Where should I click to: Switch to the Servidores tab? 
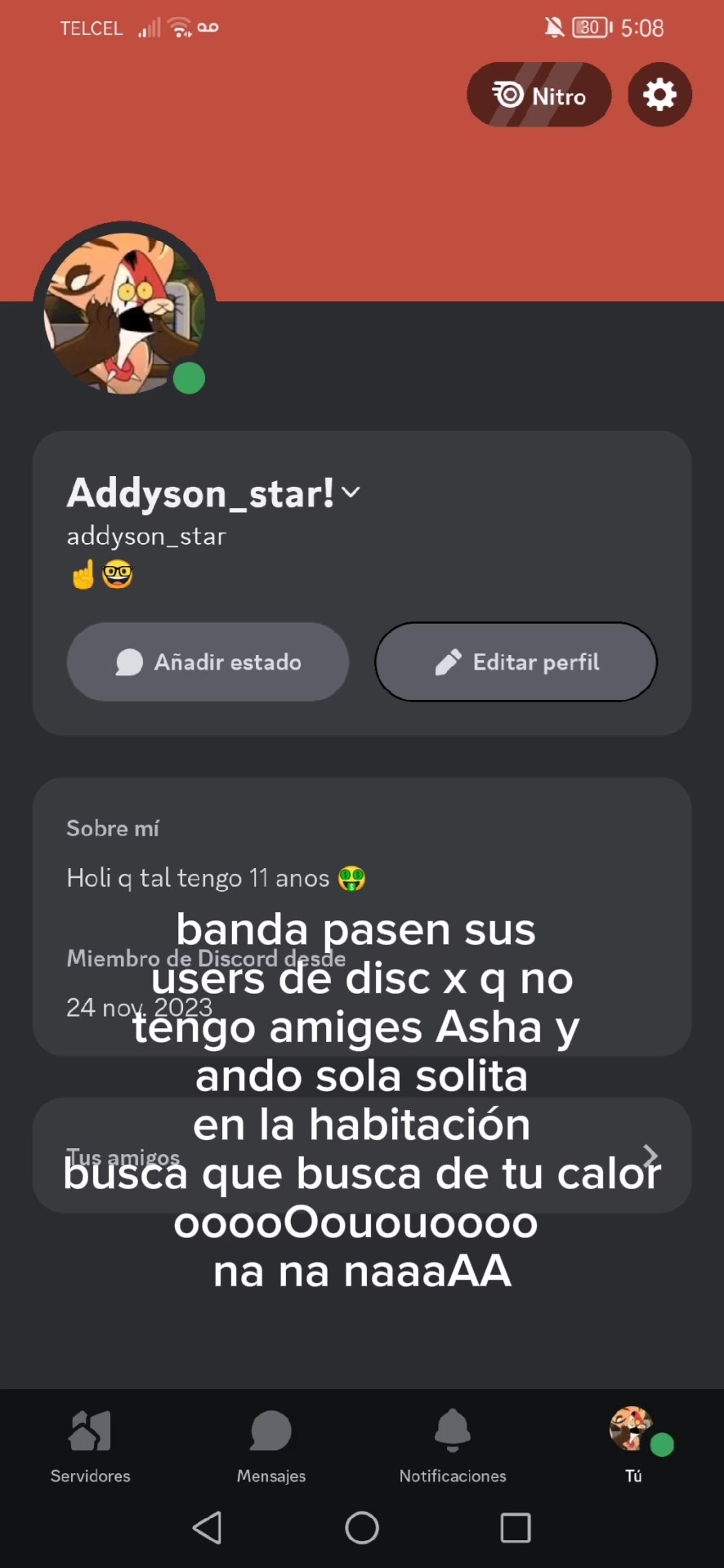point(90,1445)
